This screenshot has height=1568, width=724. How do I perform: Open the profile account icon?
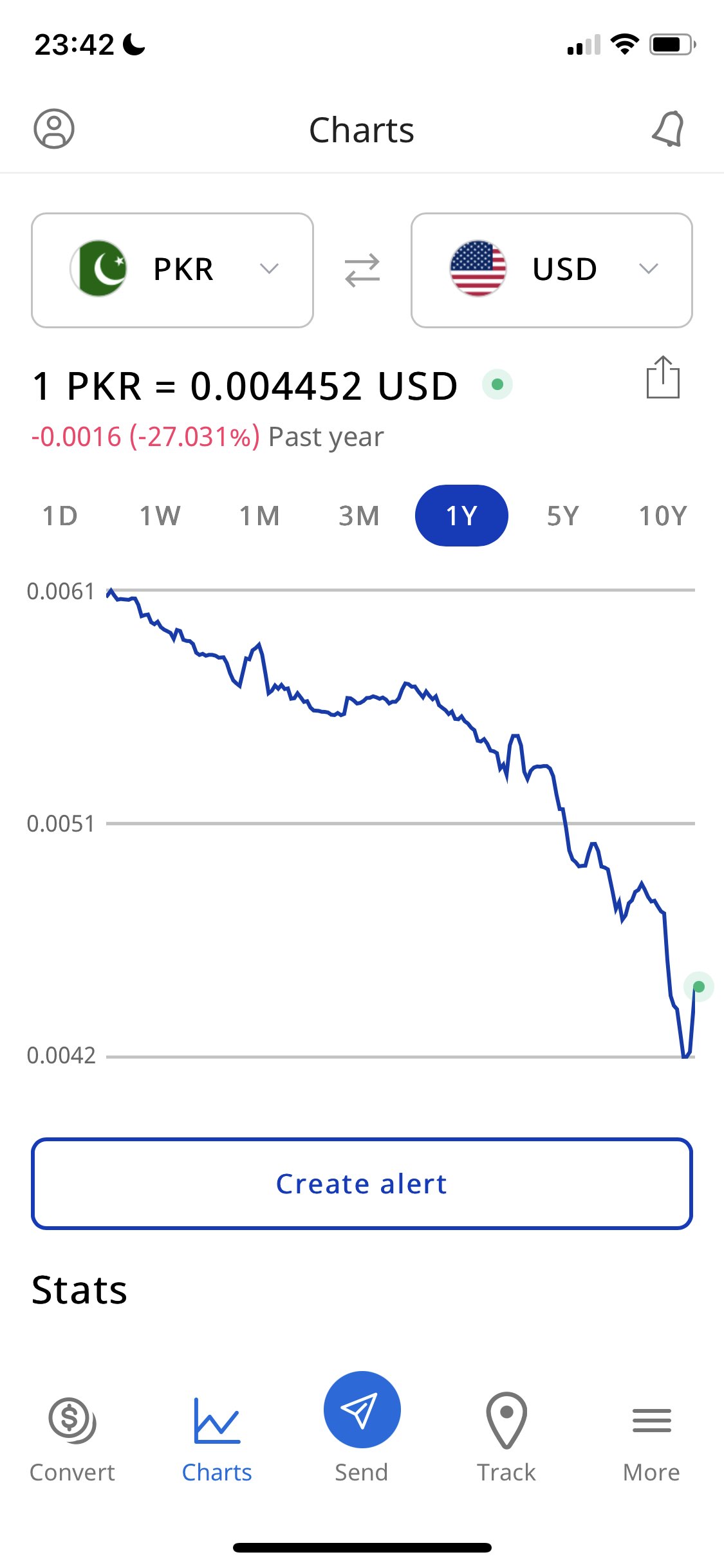(x=54, y=129)
